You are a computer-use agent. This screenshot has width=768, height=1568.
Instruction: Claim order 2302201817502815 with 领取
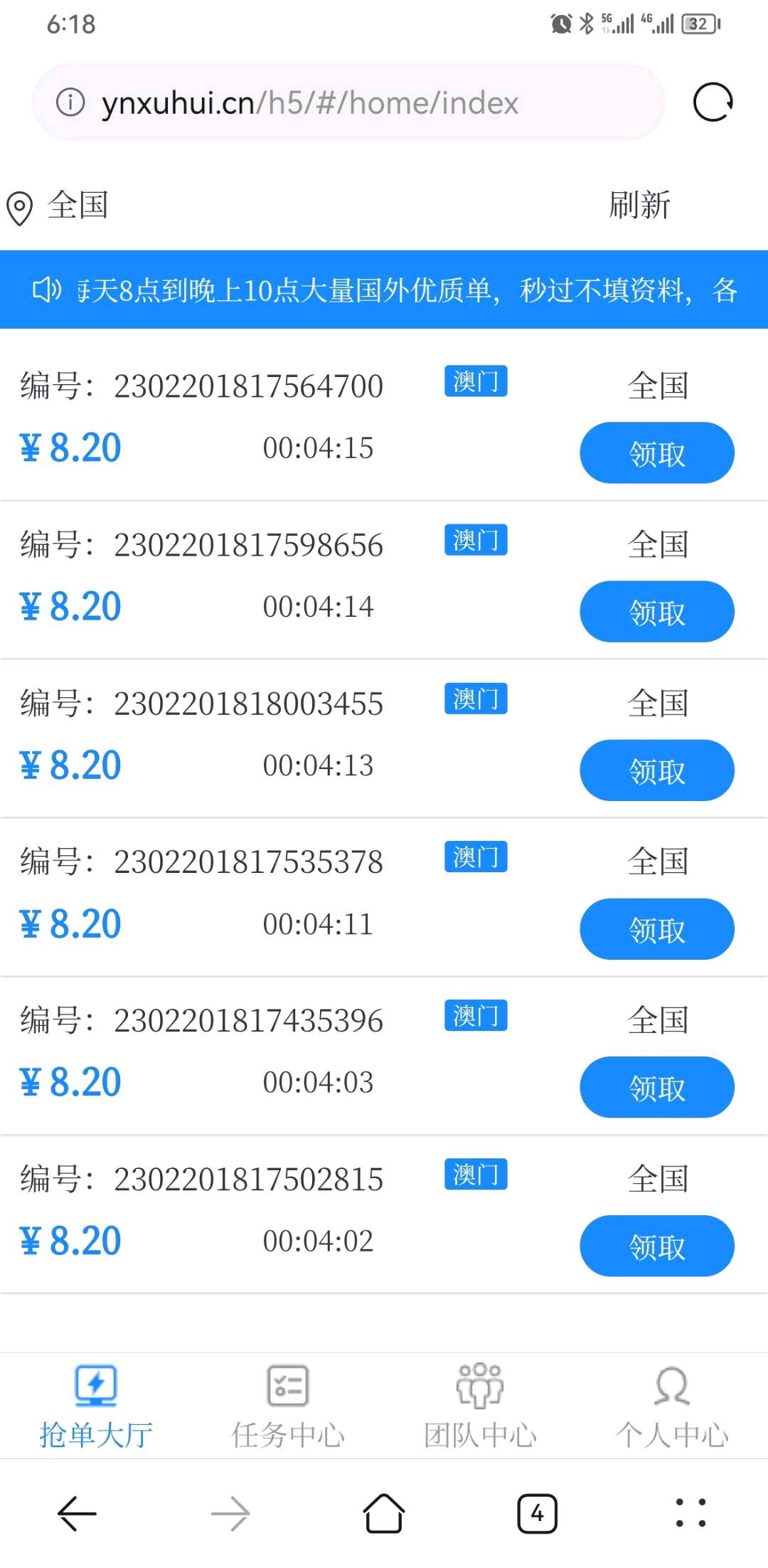point(656,1246)
